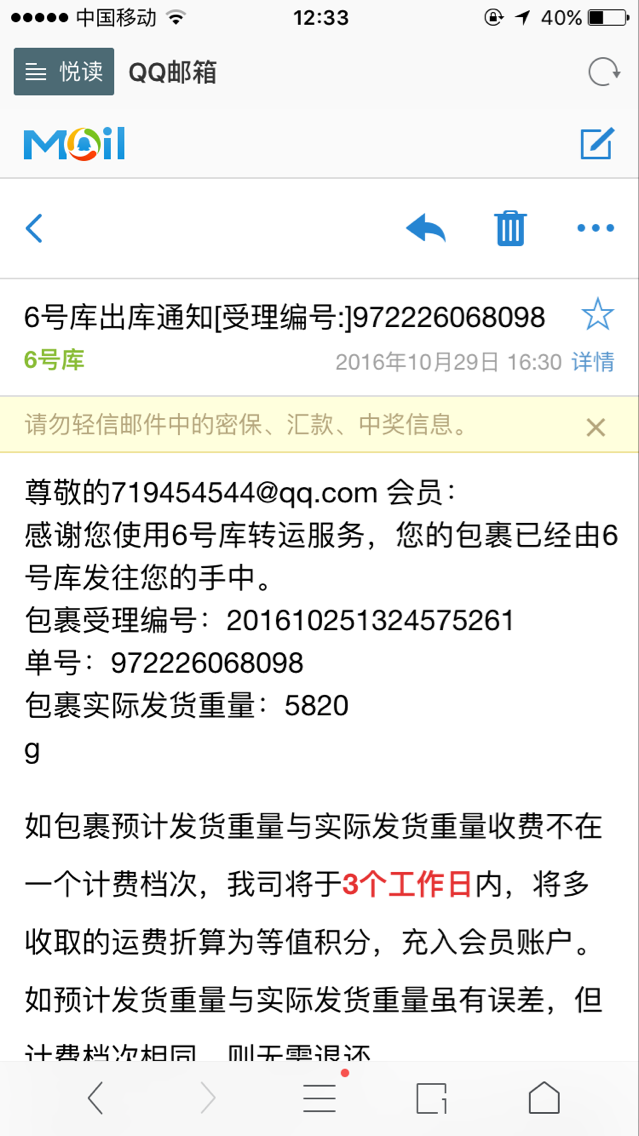Delete this email with the trash icon
The height and width of the screenshot is (1136, 639).
[510, 228]
